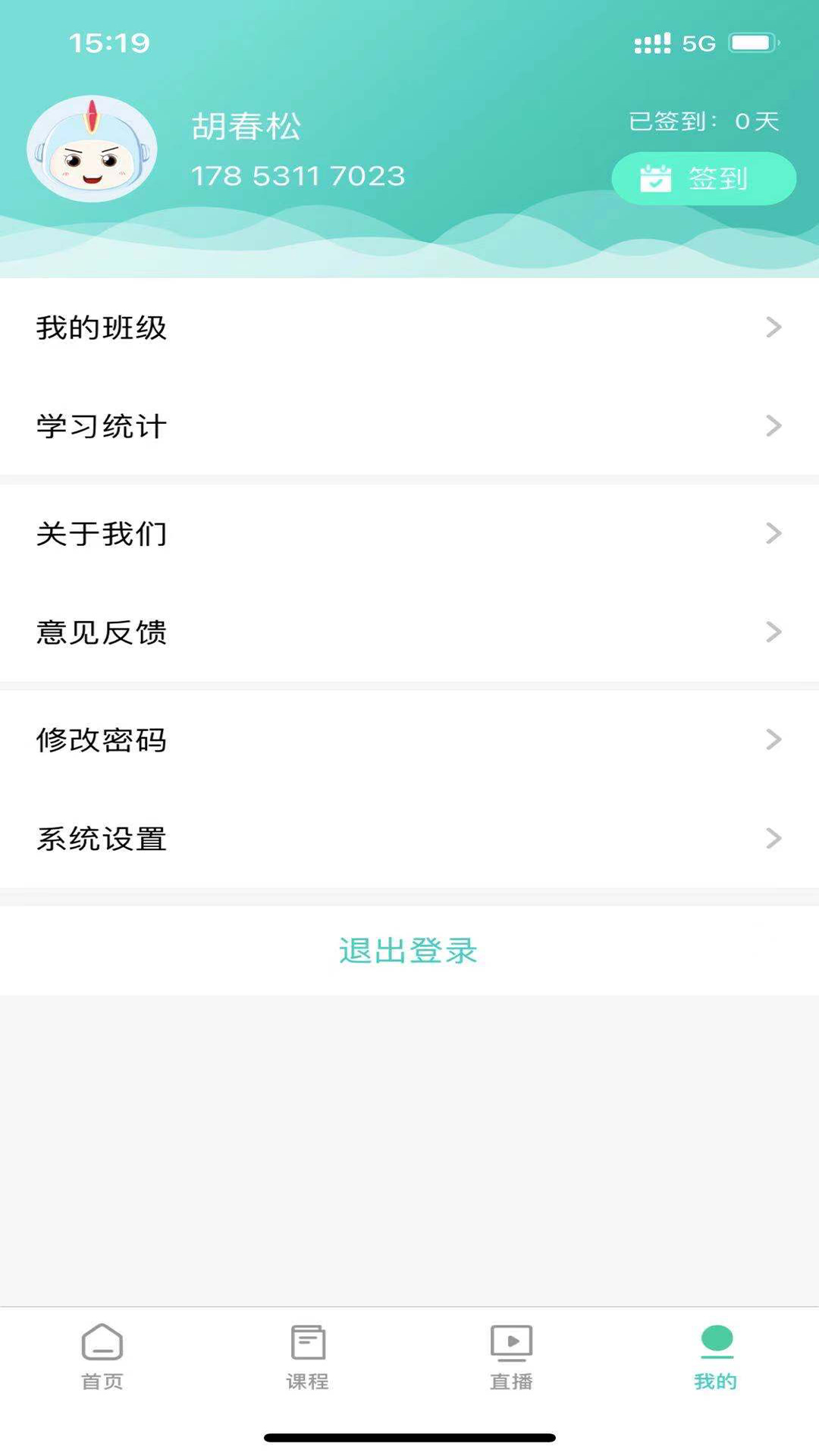
Task: Tap the phone number 178 5311 7023
Action: coord(299,176)
